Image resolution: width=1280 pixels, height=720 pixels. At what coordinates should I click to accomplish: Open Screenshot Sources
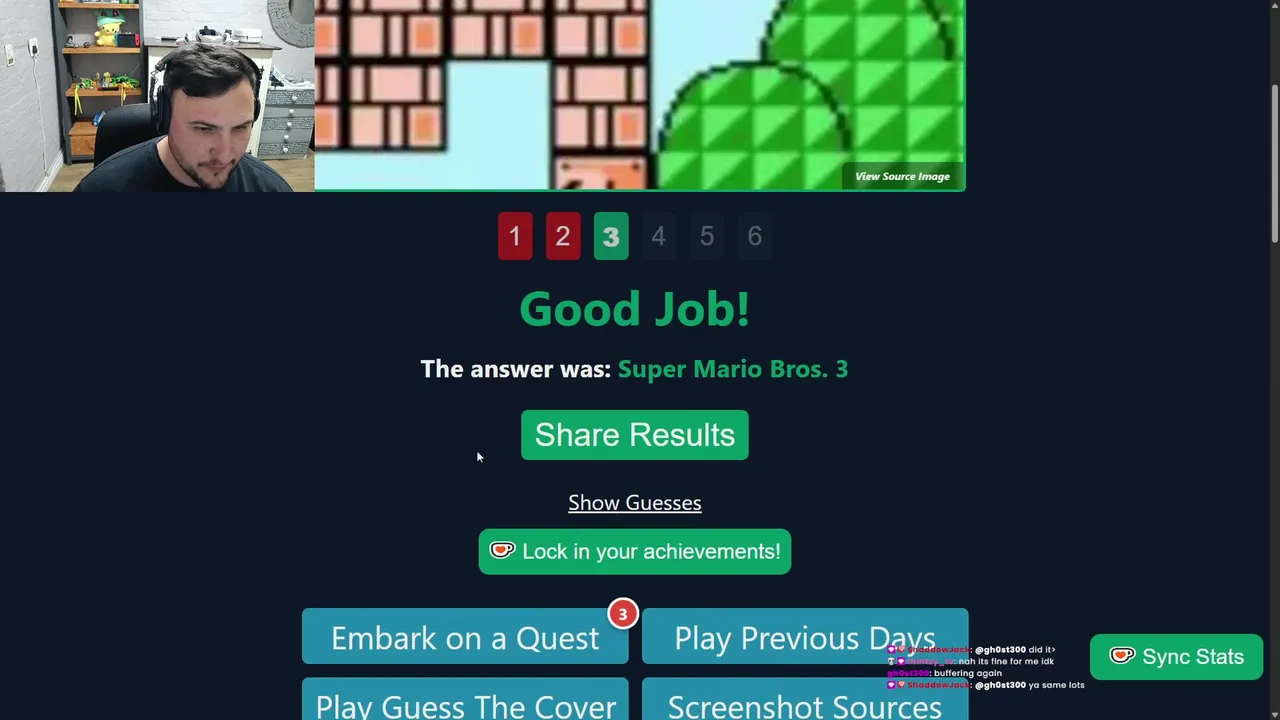point(805,703)
